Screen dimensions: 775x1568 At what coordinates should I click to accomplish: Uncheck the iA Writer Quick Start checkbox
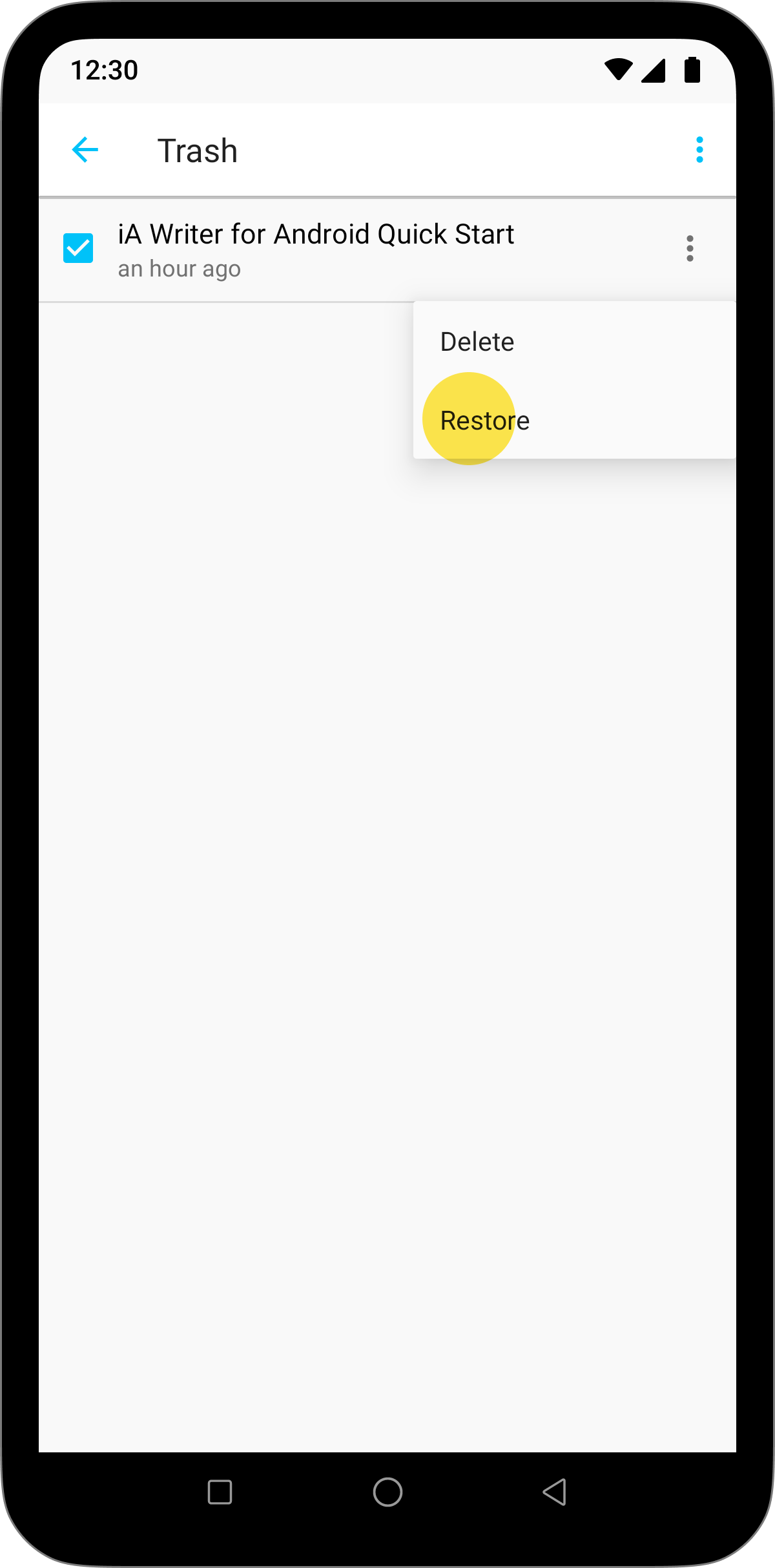coord(78,248)
